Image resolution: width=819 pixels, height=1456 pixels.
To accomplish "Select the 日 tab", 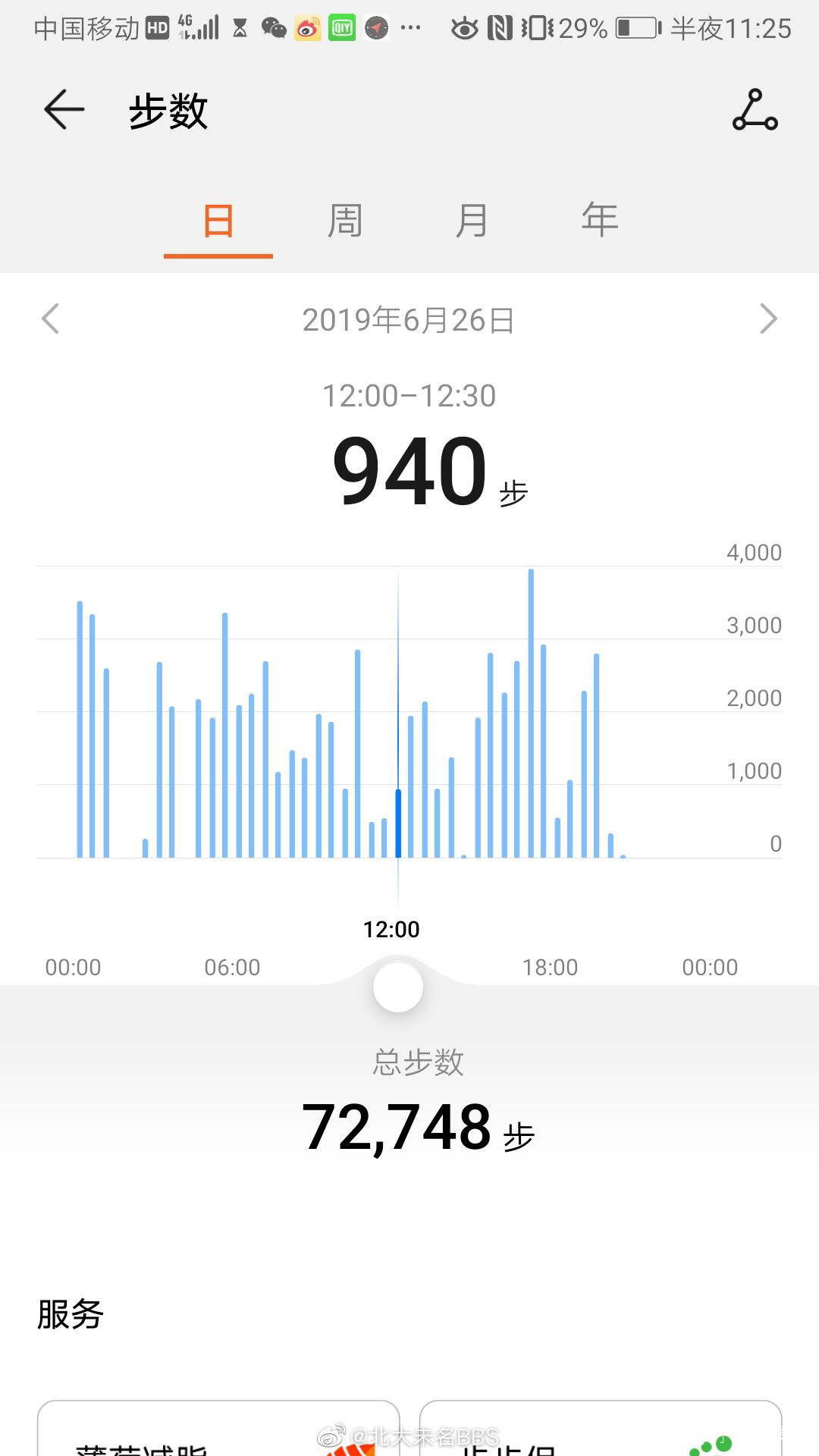I will (x=218, y=221).
